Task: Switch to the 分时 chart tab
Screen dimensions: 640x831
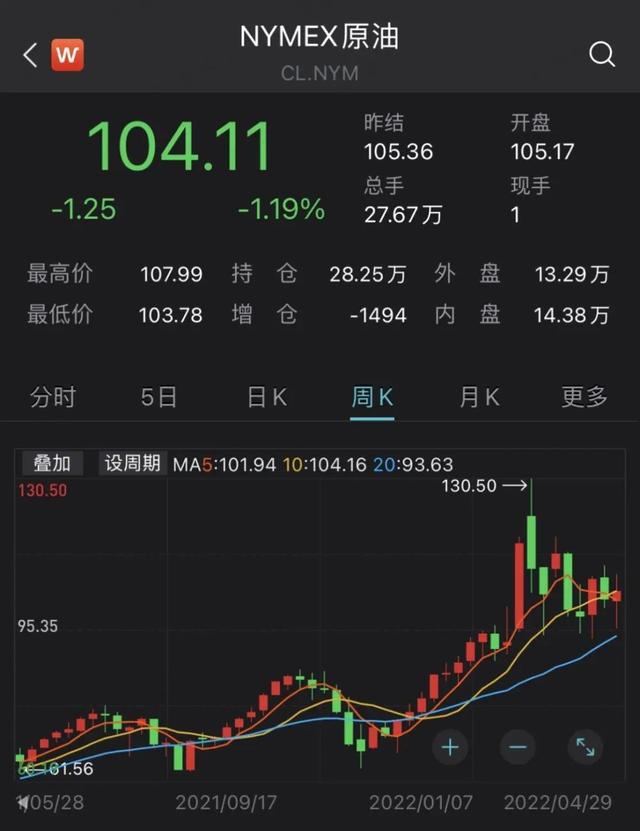Action: point(53,397)
